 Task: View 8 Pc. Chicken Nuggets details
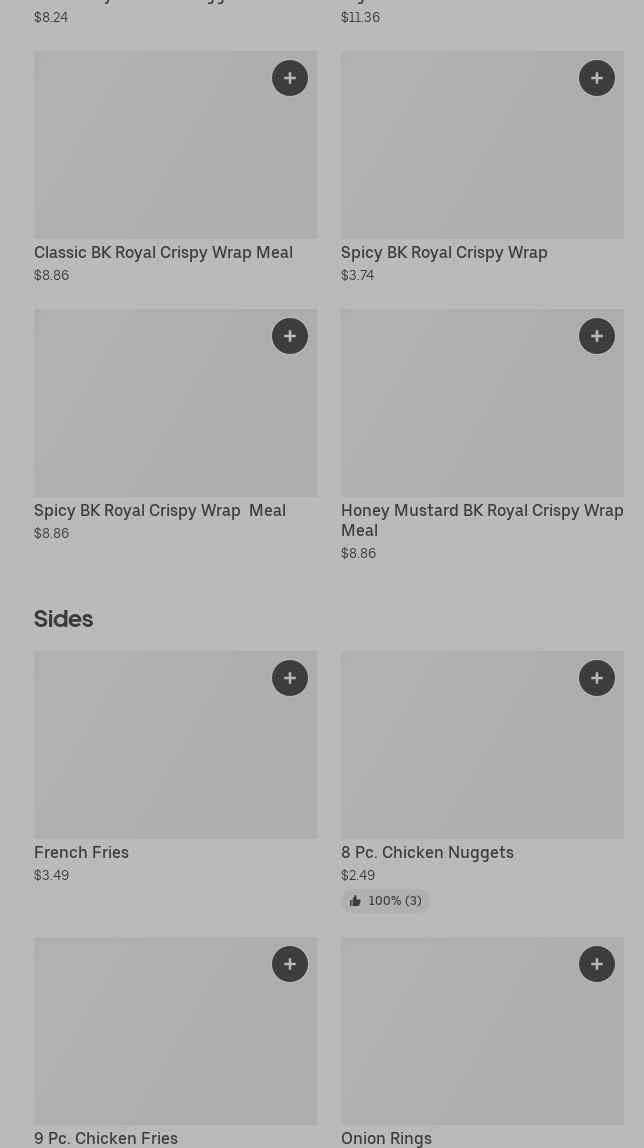coord(427,853)
